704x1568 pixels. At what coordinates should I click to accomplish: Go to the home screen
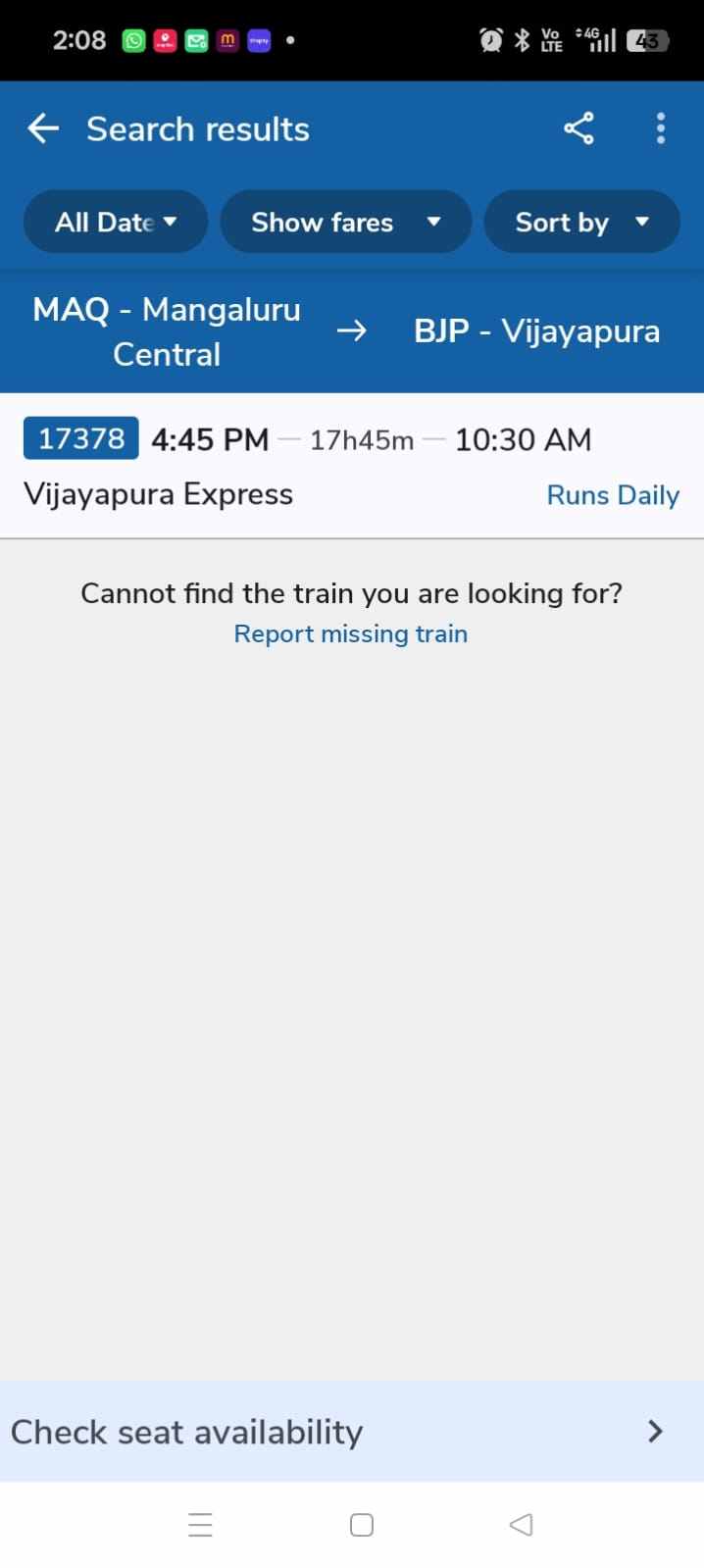pyautogui.click(x=362, y=1525)
